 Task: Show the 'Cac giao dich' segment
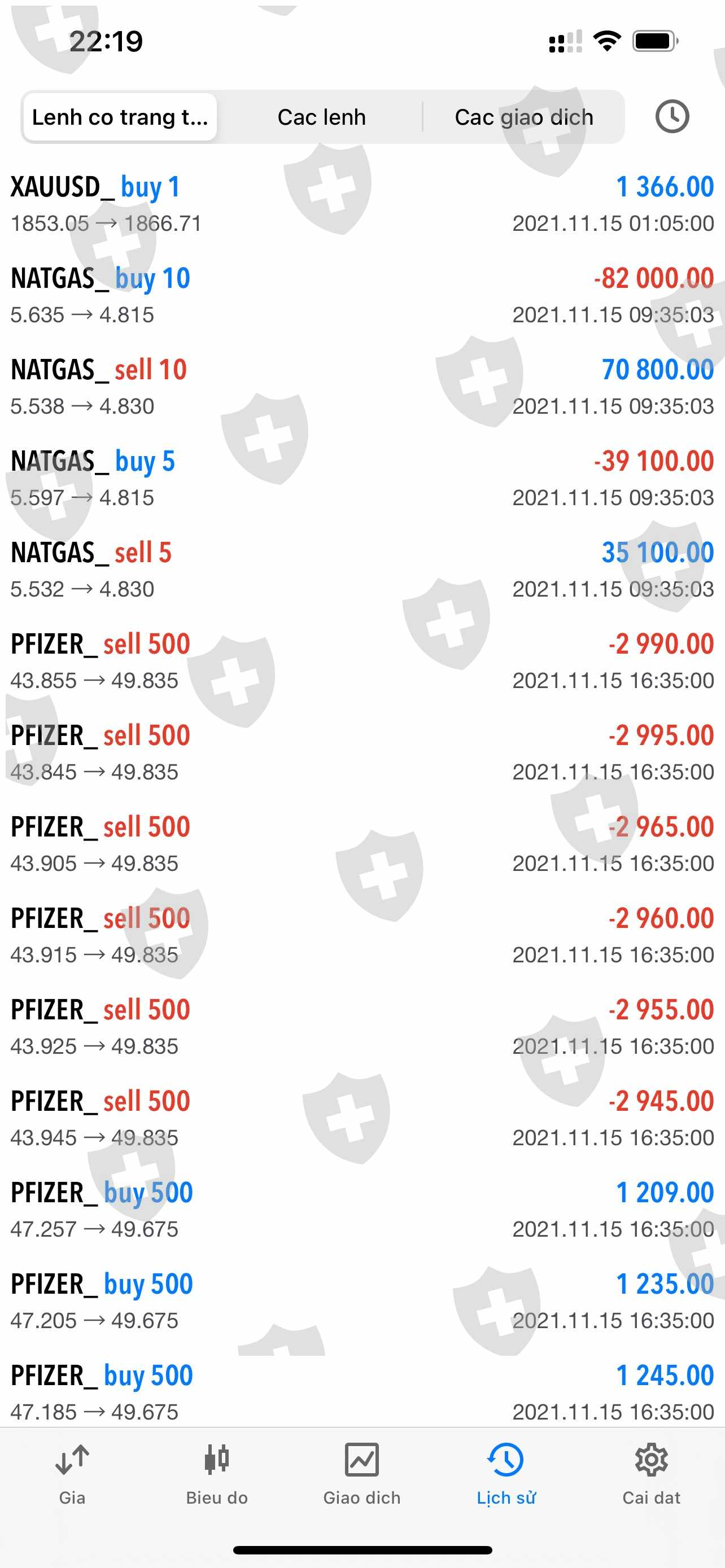point(523,117)
